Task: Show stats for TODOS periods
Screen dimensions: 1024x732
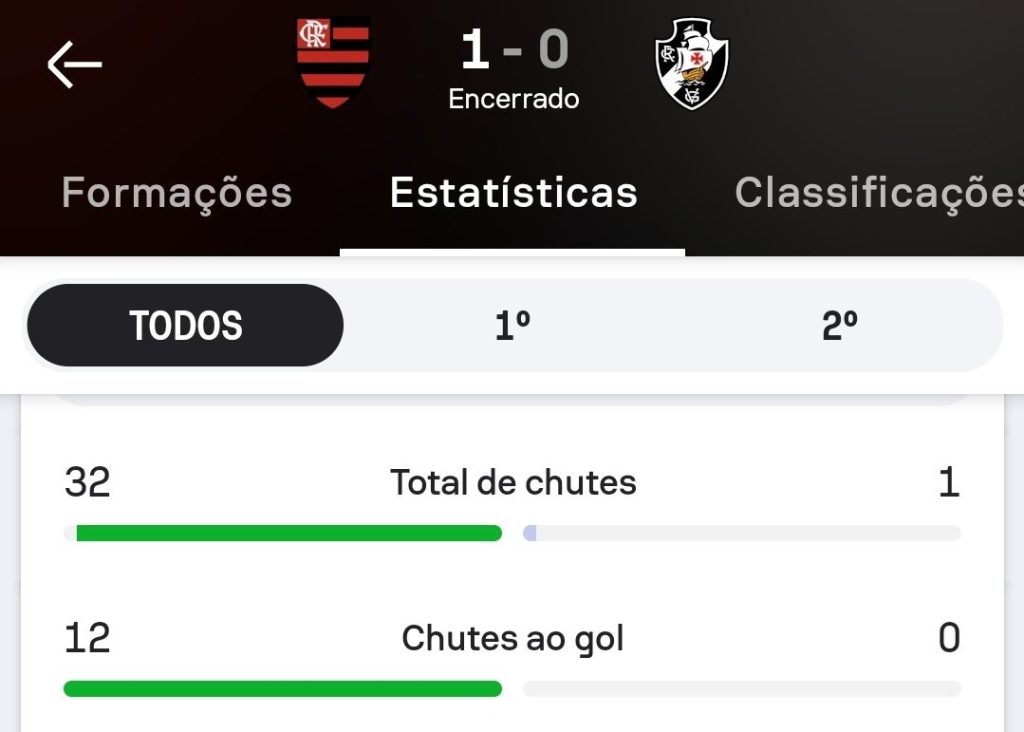Action: (185, 326)
